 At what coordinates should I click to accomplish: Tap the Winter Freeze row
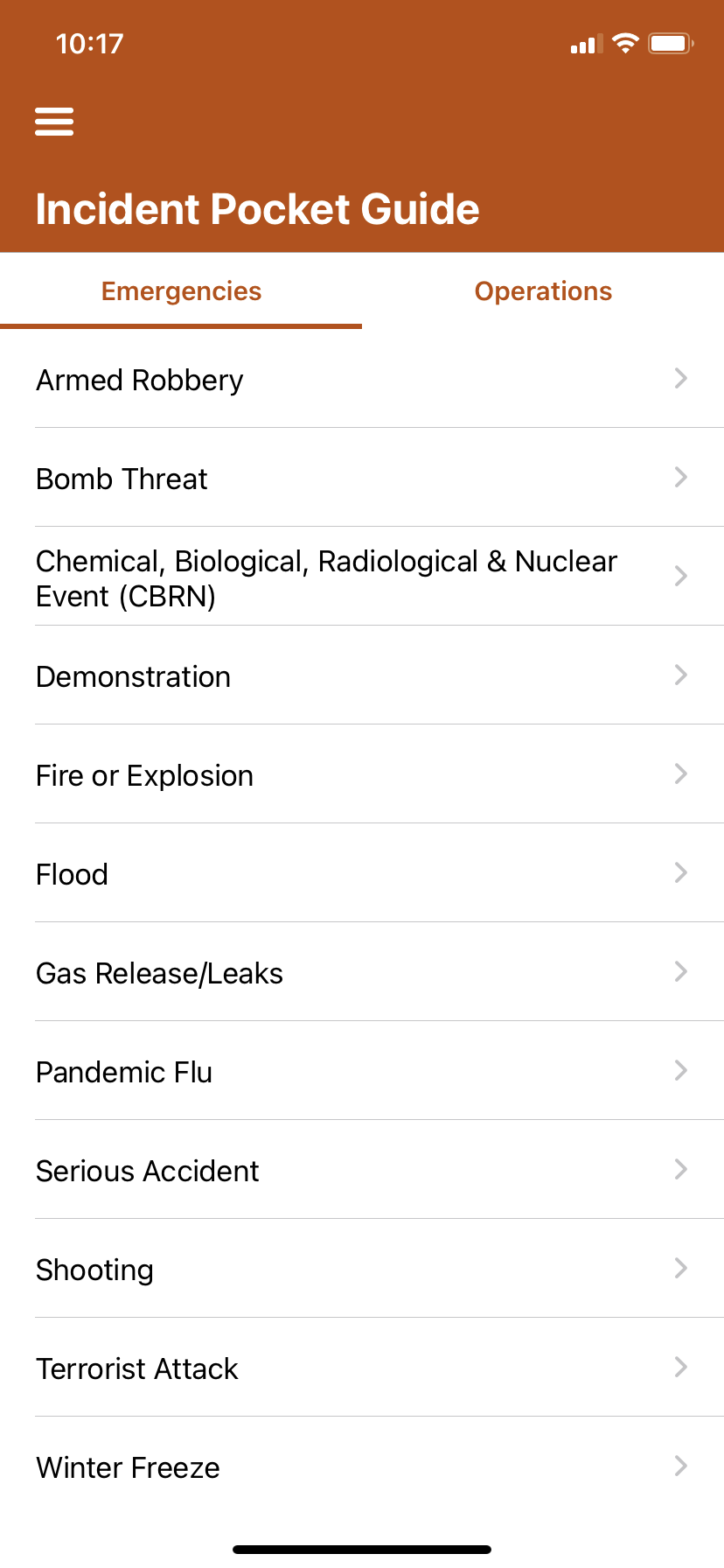click(x=362, y=1467)
